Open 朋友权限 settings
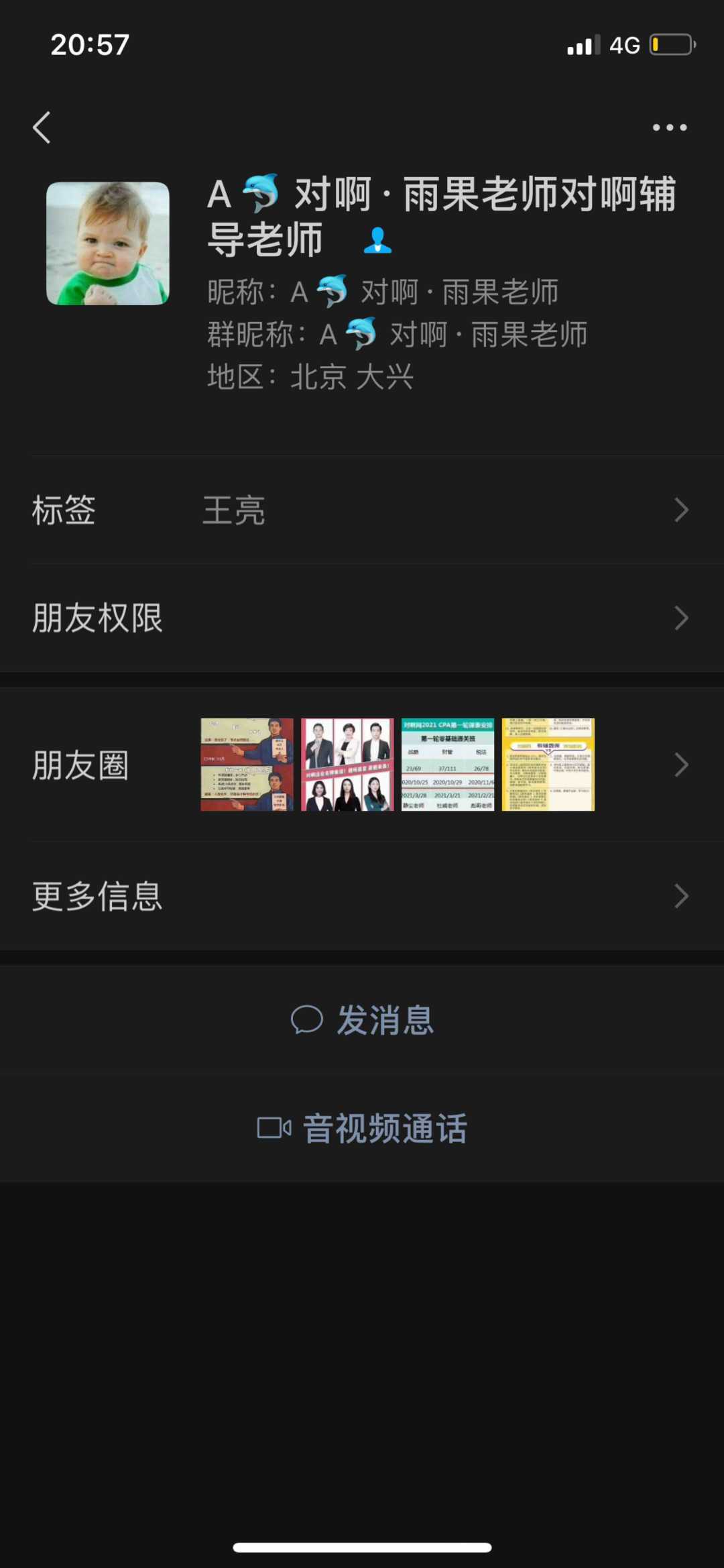The width and height of the screenshot is (724, 1568). click(x=362, y=618)
